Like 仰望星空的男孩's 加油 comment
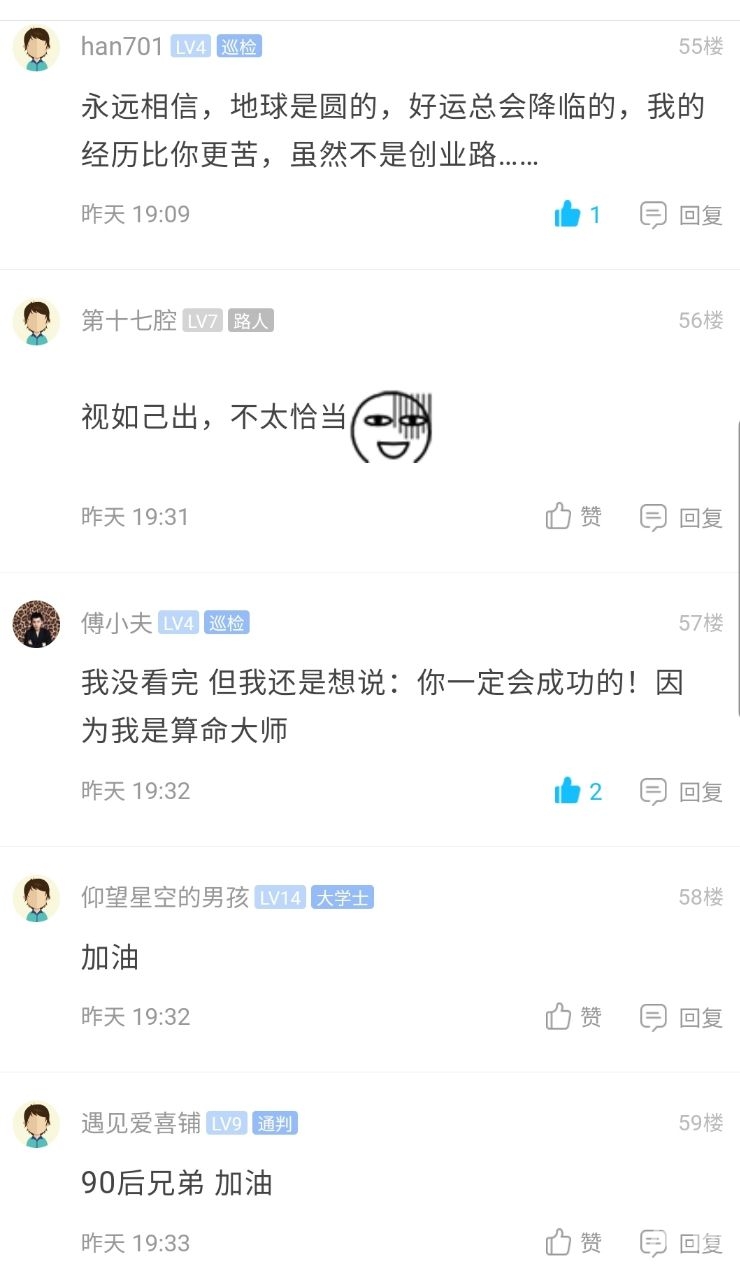The height and width of the screenshot is (1280, 740). click(x=574, y=1017)
